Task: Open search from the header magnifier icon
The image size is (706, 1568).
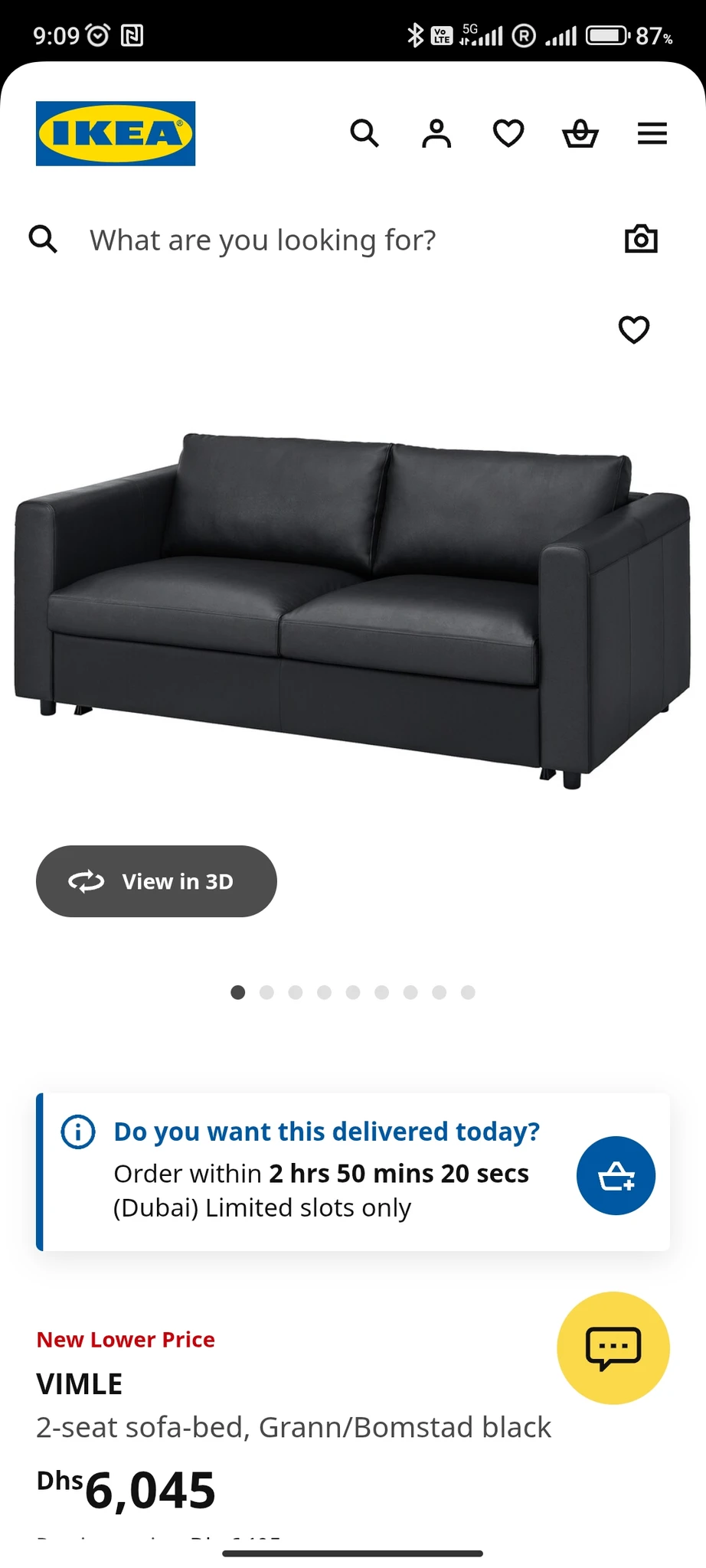Action: coord(364,133)
